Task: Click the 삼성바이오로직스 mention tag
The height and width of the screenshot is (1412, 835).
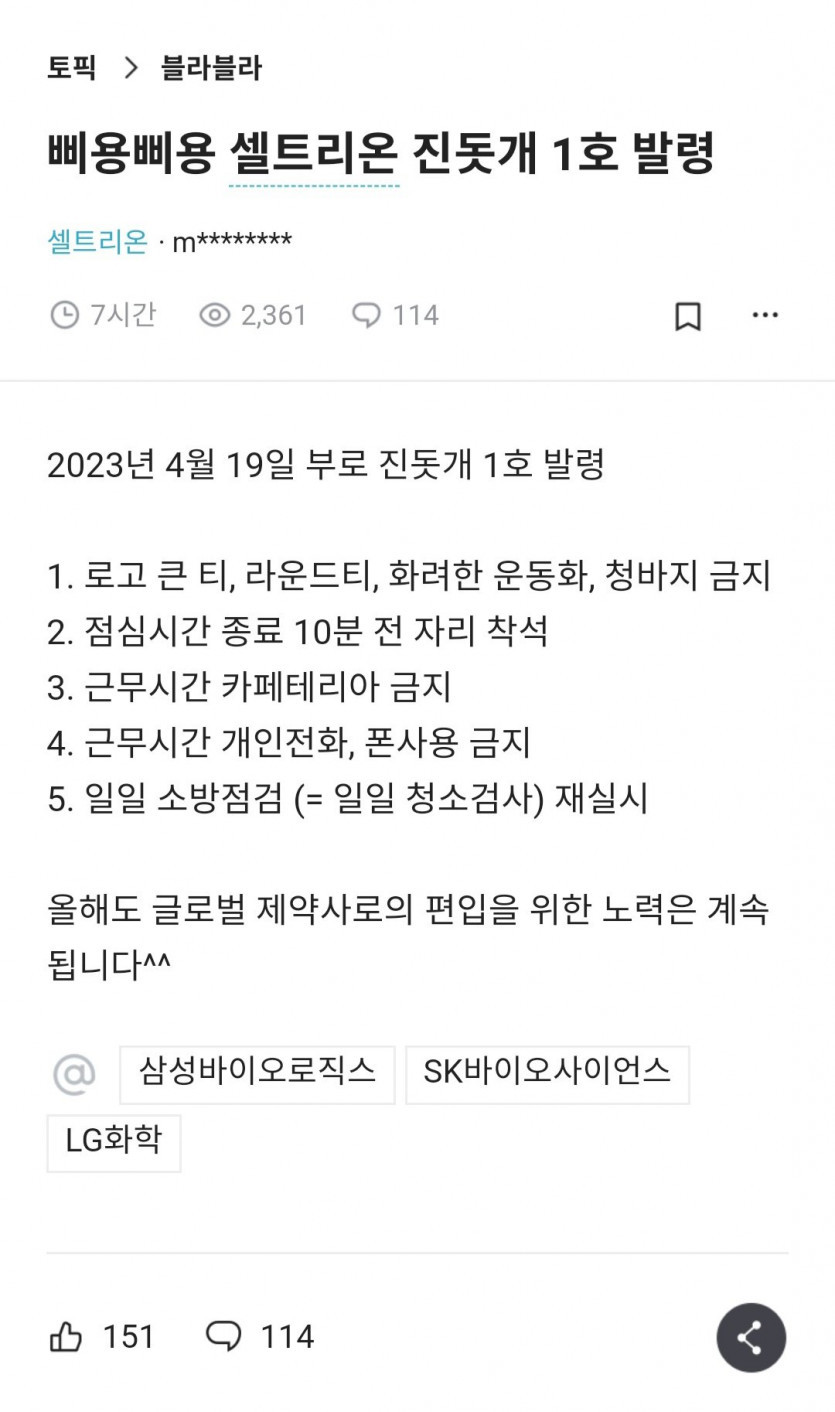Action: click(x=256, y=1074)
